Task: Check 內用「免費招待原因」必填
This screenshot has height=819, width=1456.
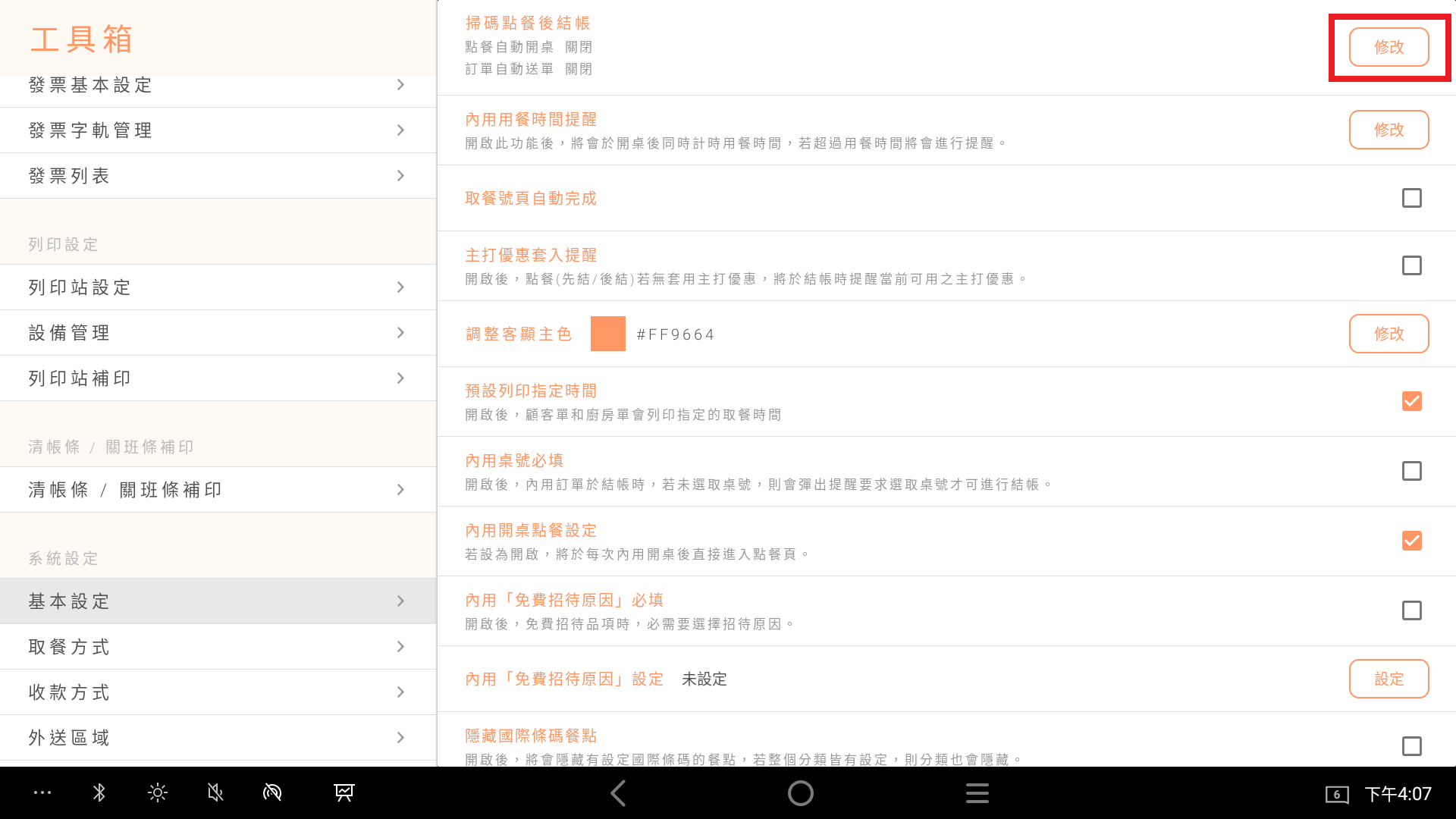Action: [1411, 610]
